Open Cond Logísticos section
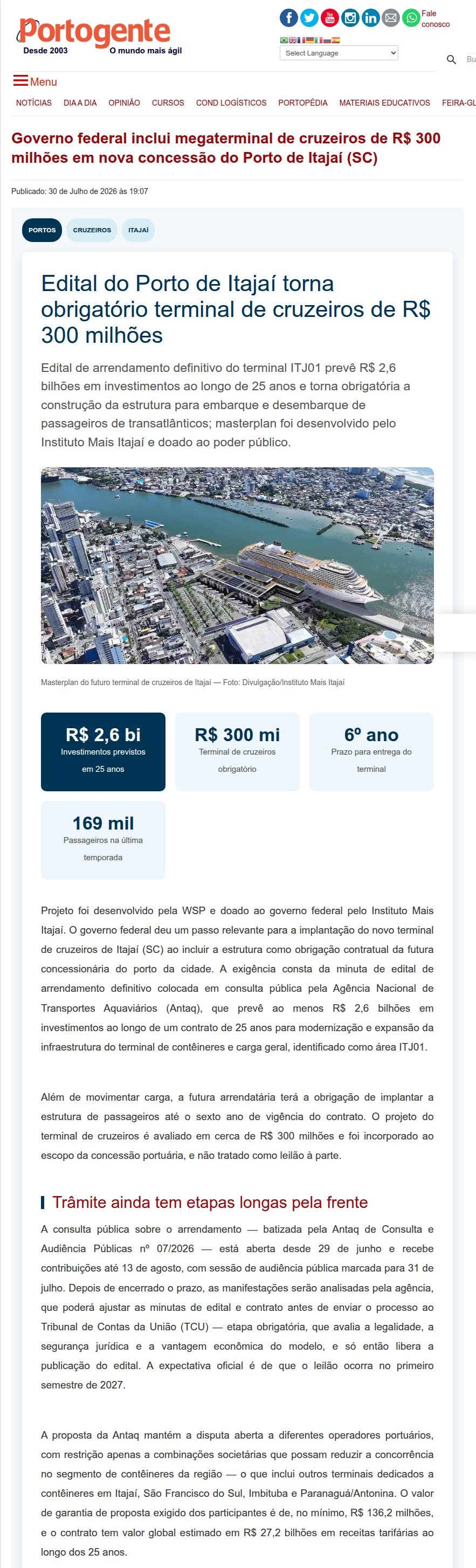The width and height of the screenshot is (476, 1568). pyautogui.click(x=231, y=103)
